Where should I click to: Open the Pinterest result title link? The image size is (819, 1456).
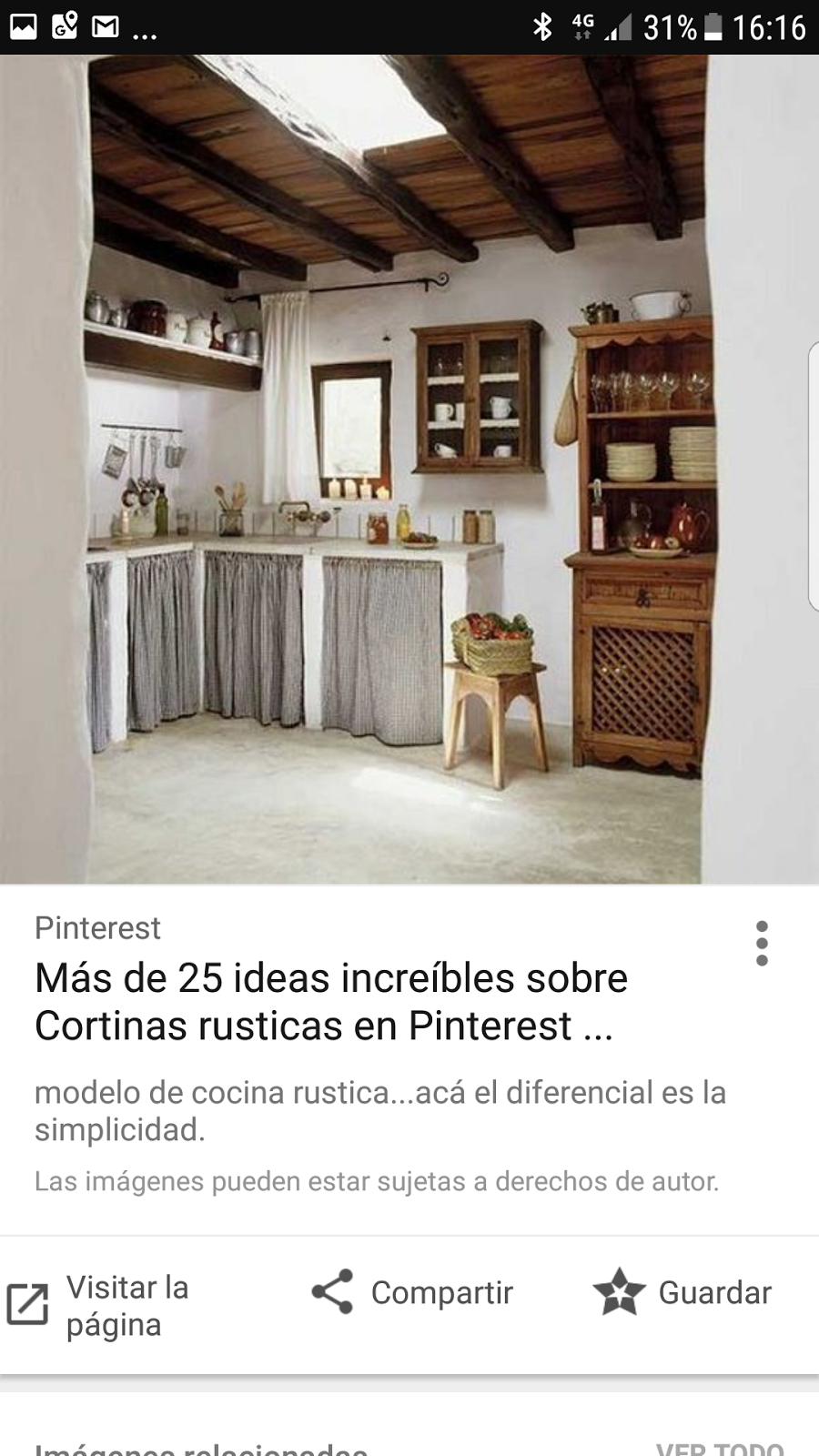[331, 1001]
